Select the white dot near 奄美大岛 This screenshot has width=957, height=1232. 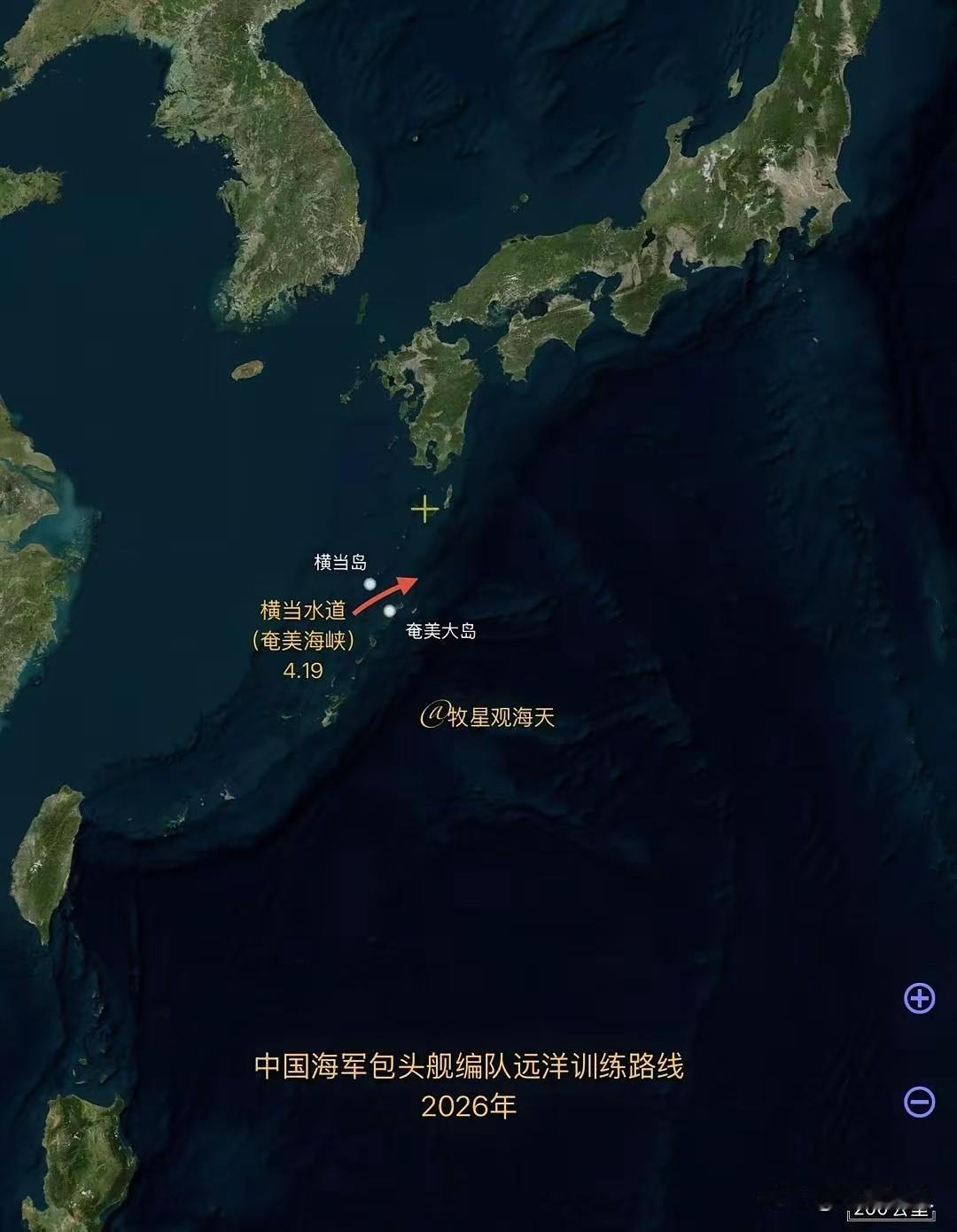(x=388, y=610)
